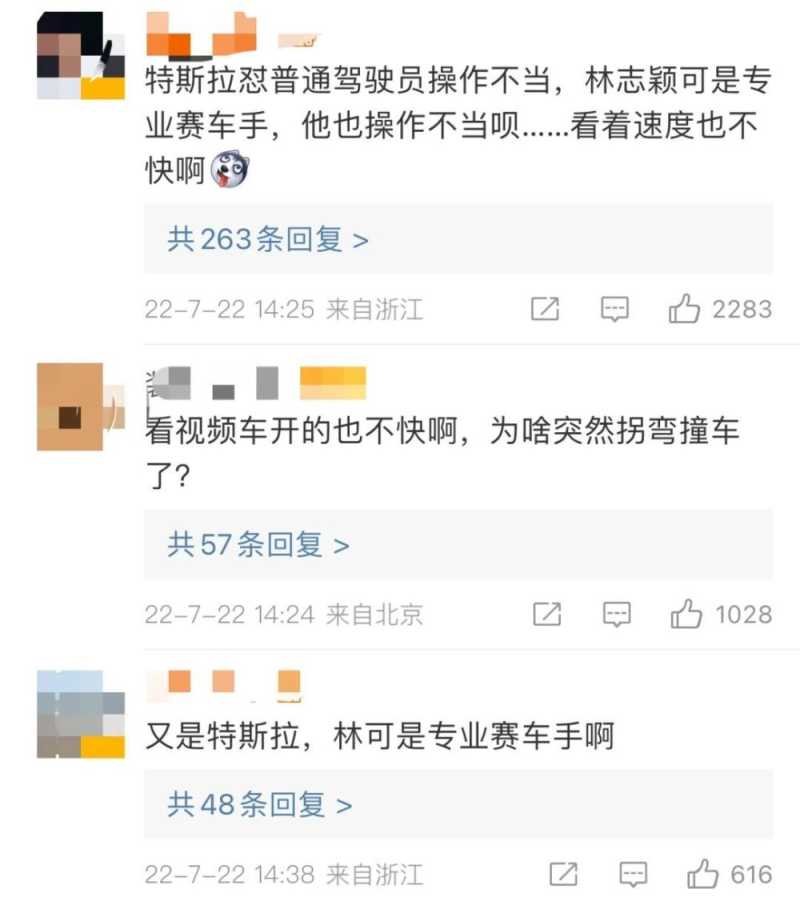Open the 共263条回复 replies link

268,240
